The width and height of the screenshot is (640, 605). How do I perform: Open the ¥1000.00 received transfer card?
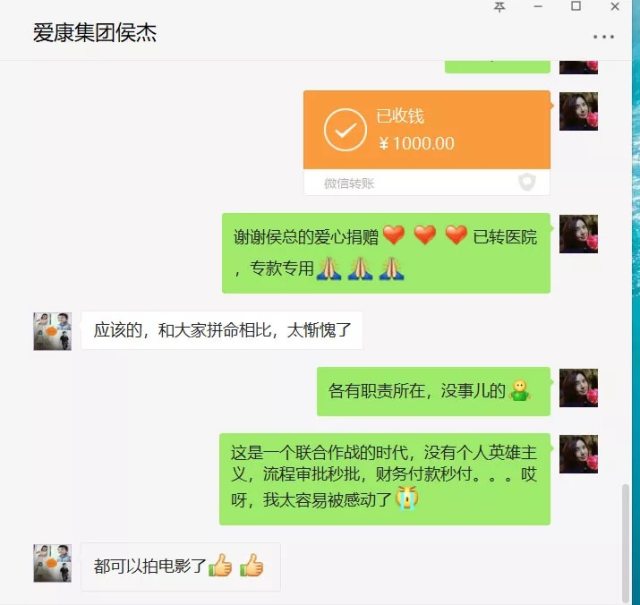click(427, 130)
